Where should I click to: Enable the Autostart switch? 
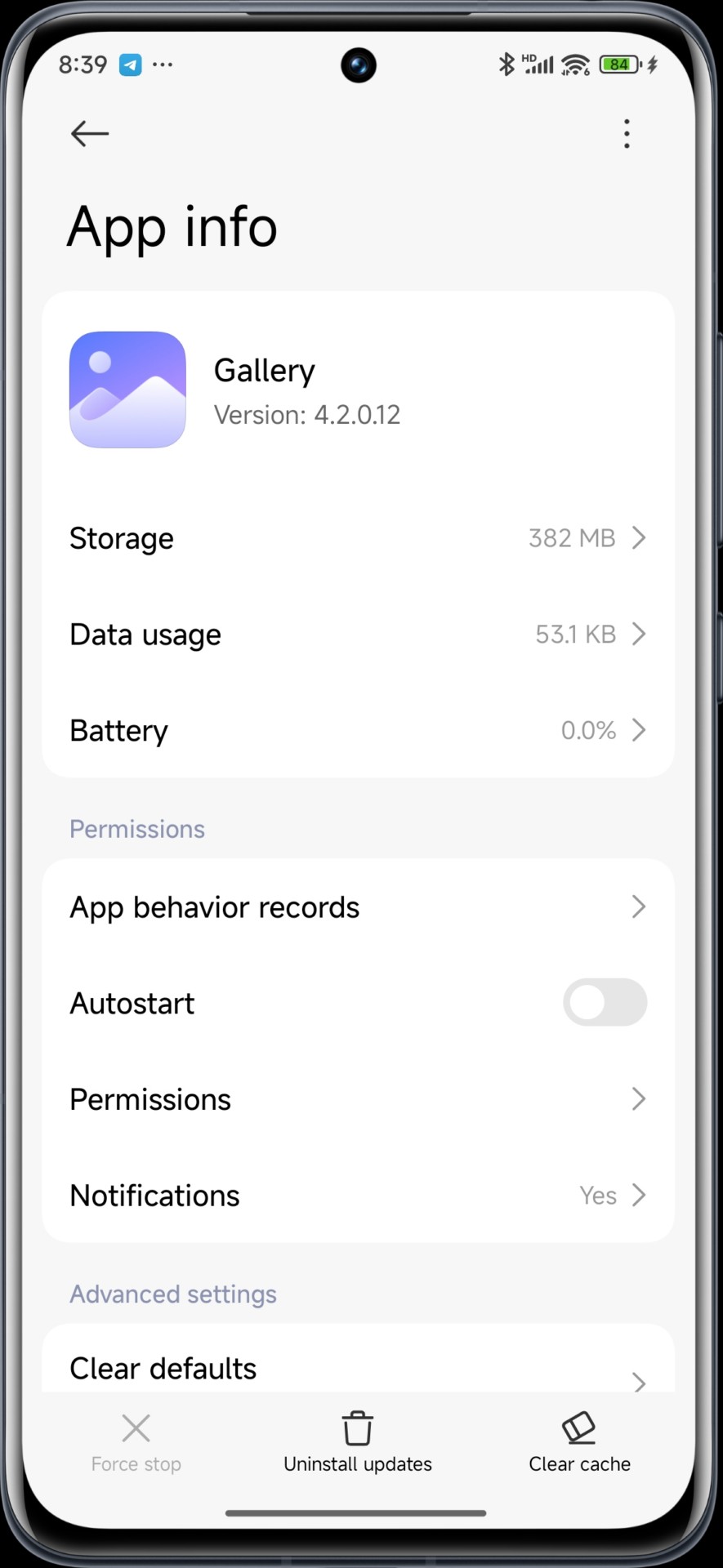tap(605, 1003)
